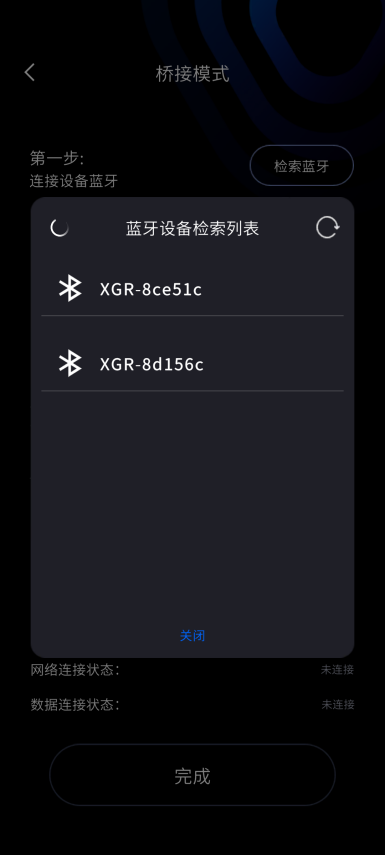Screen dimensions: 385x855
Task: Go back using the top-left arrow
Action: 30,73
